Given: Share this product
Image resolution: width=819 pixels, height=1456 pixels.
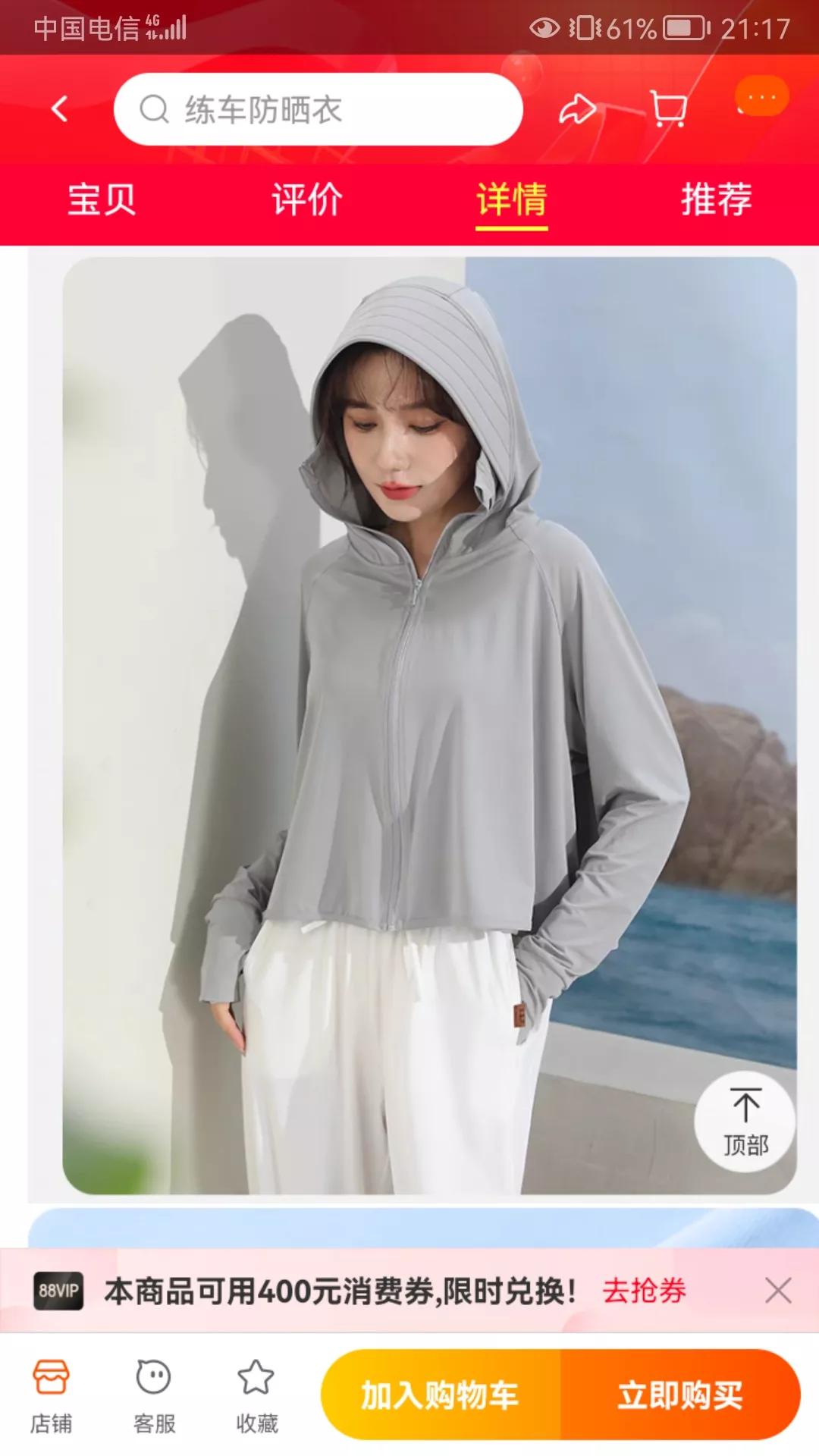Looking at the screenshot, I should point(577,109).
